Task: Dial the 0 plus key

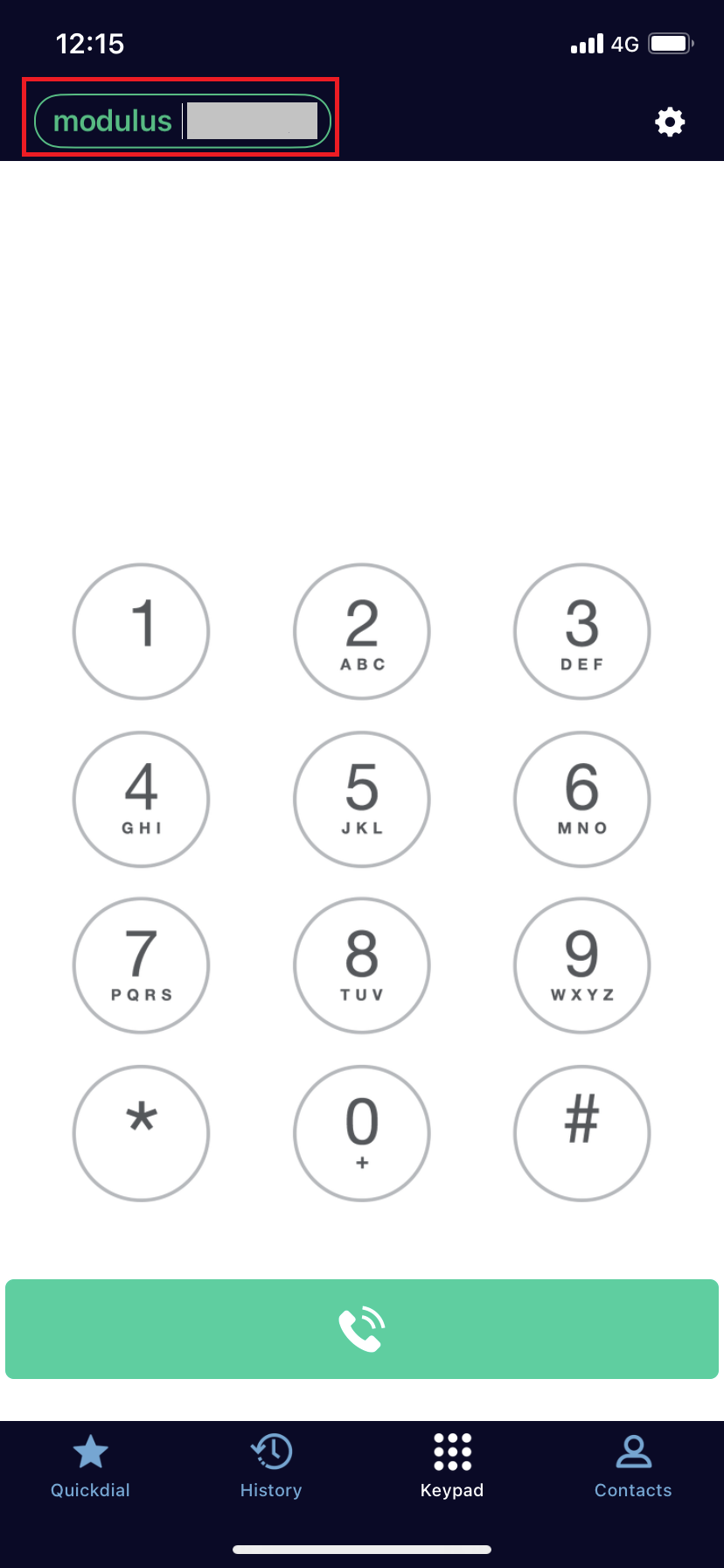Action: click(x=362, y=1133)
